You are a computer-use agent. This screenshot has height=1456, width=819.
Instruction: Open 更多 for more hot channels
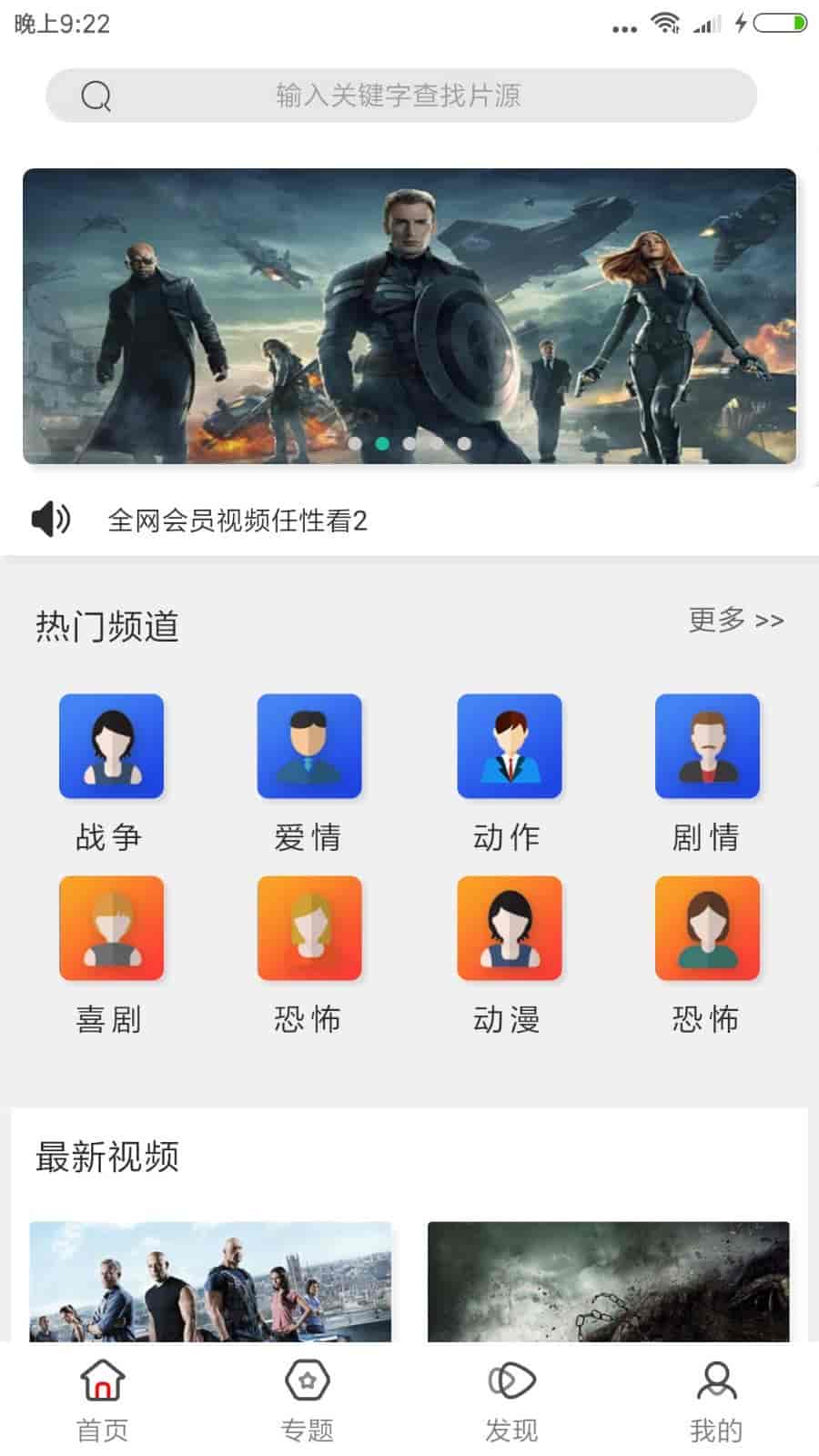point(735,621)
